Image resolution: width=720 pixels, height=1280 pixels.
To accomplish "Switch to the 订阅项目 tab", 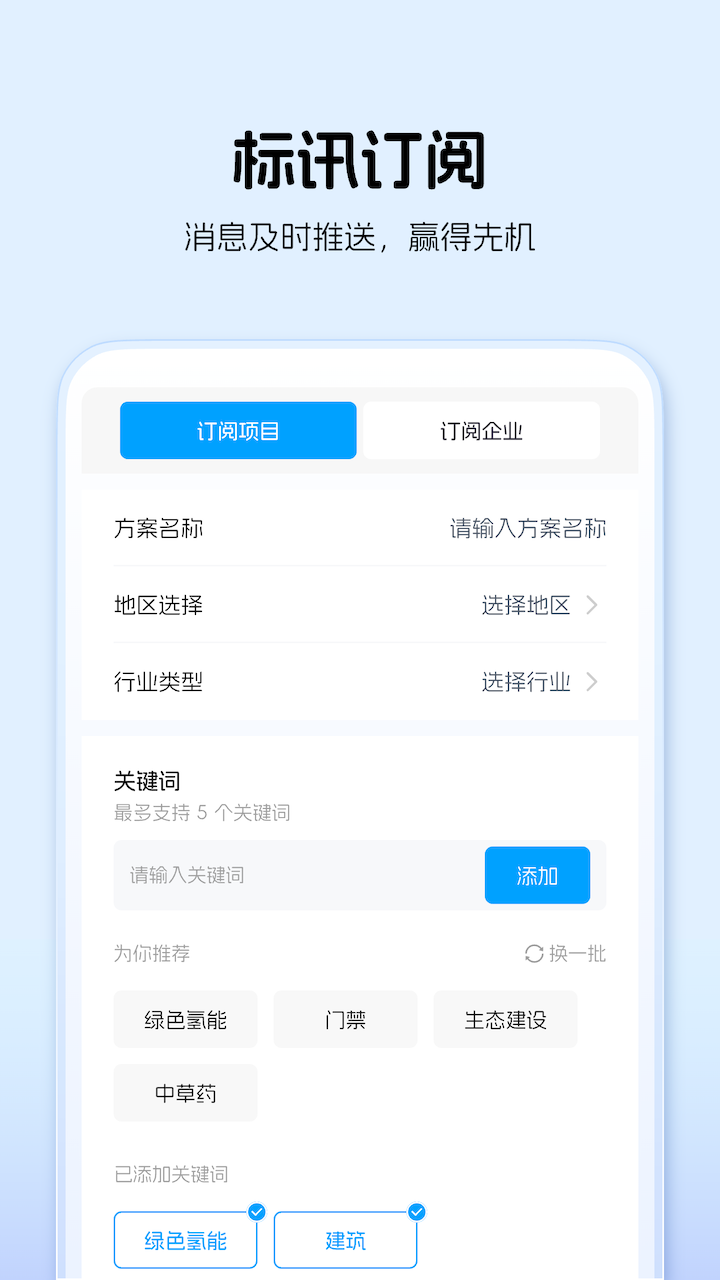I will 237,430.
